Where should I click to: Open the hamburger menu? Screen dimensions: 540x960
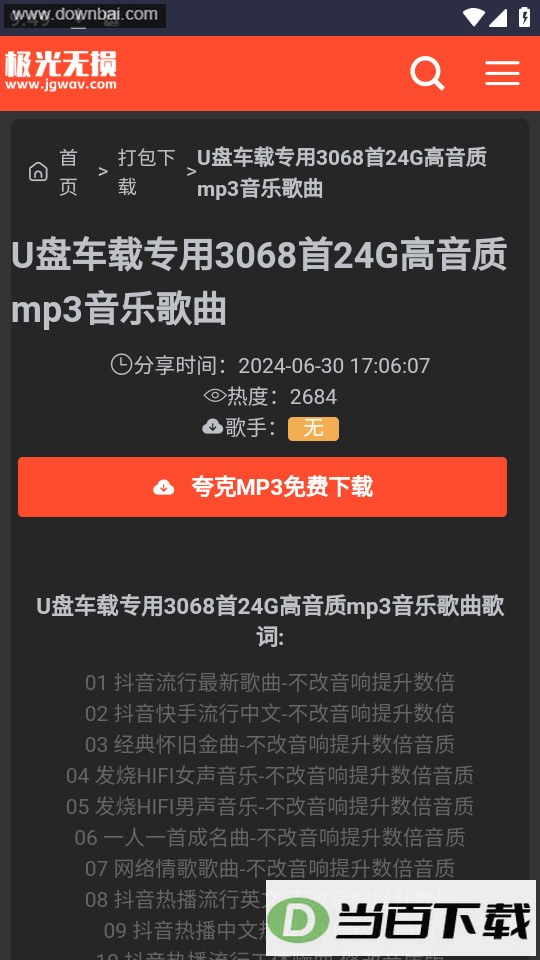click(502, 73)
